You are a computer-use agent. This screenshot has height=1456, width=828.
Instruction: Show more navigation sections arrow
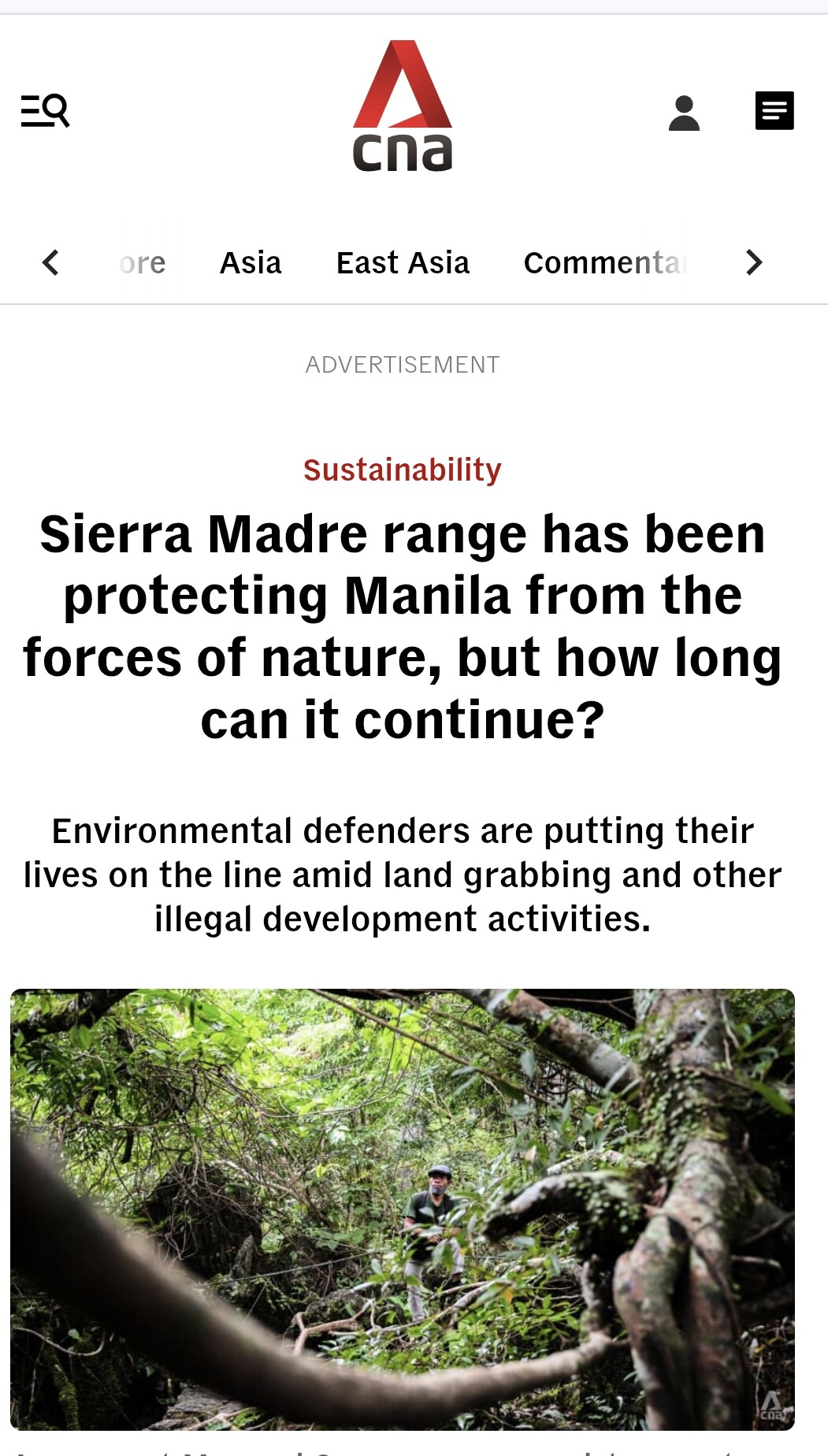[x=754, y=262]
